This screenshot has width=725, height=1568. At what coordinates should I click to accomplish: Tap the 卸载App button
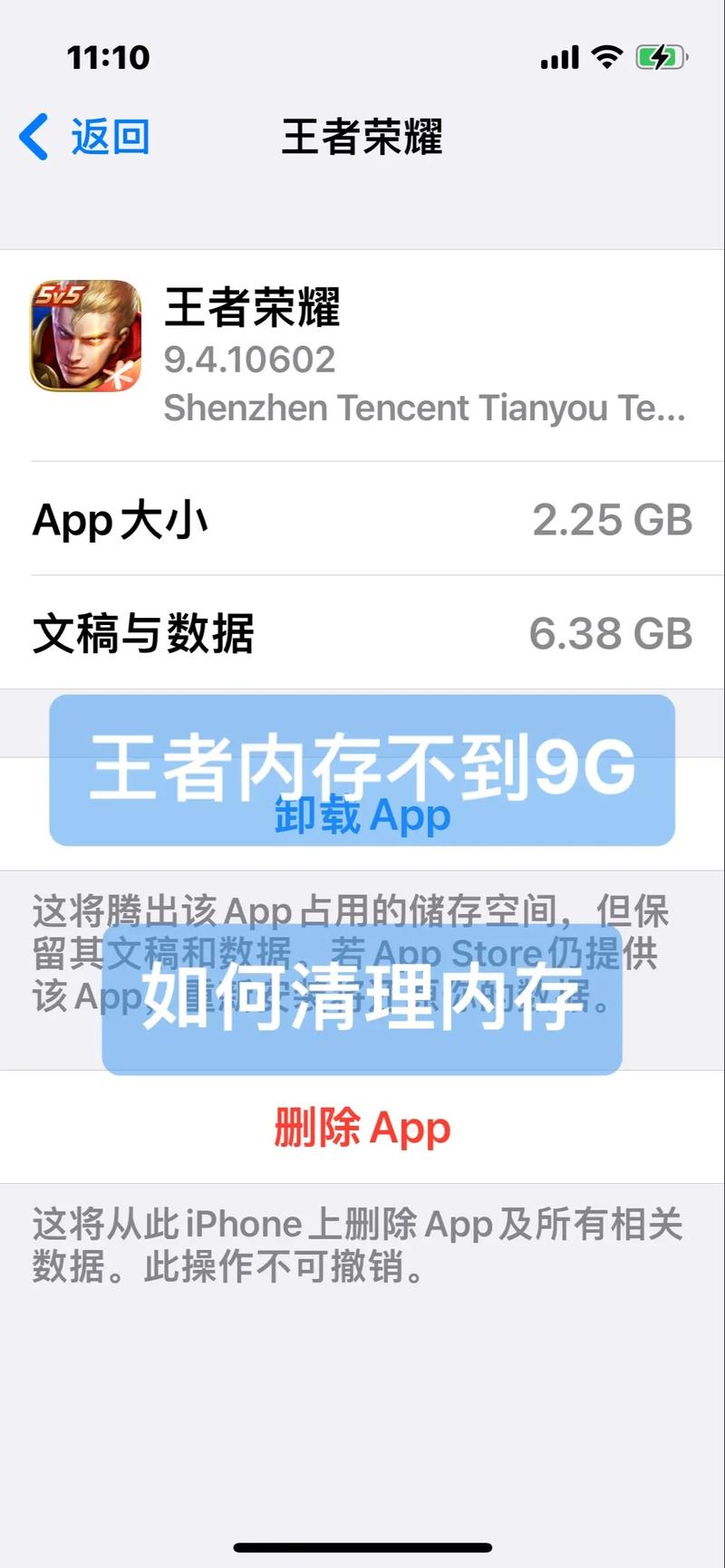(361, 814)
